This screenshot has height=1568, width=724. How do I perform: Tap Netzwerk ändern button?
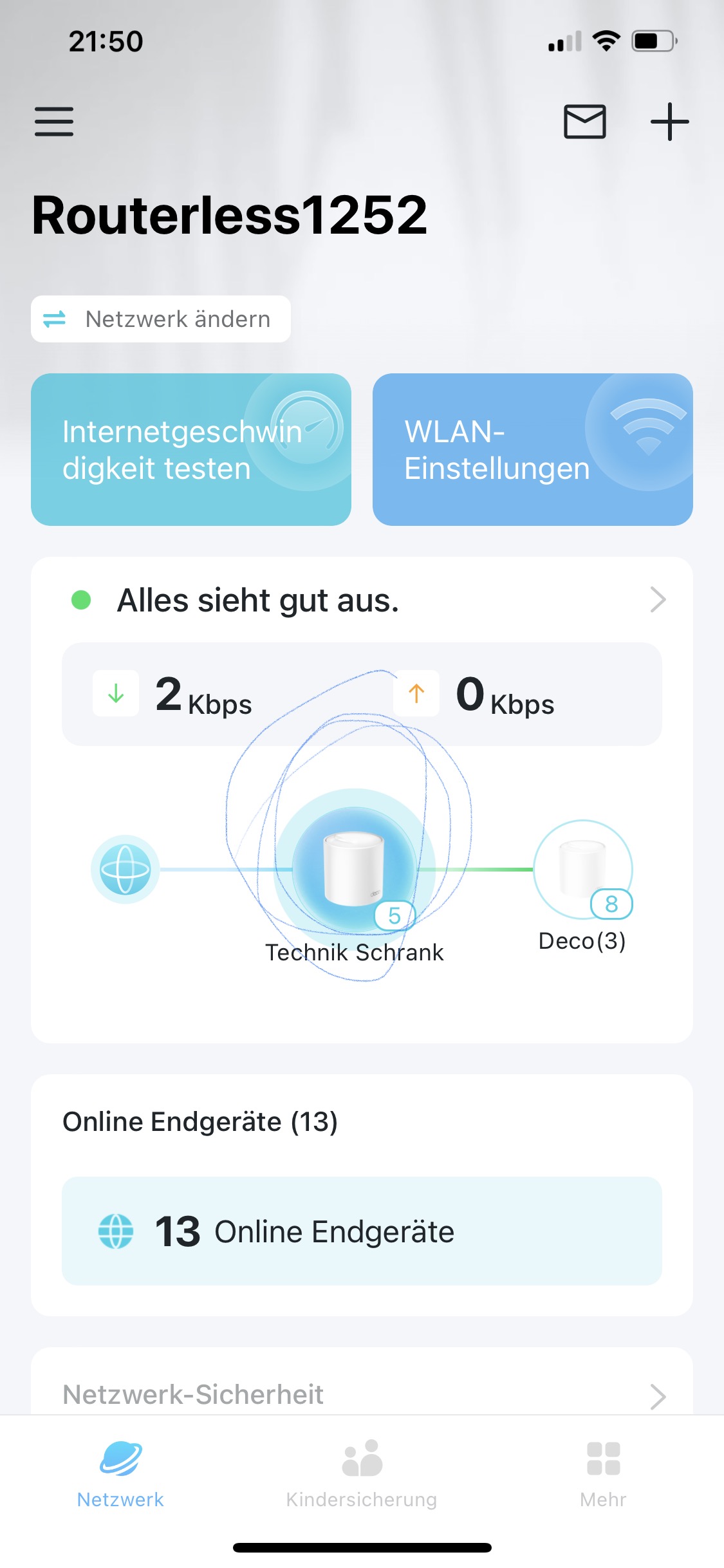[x=161, y=319]
